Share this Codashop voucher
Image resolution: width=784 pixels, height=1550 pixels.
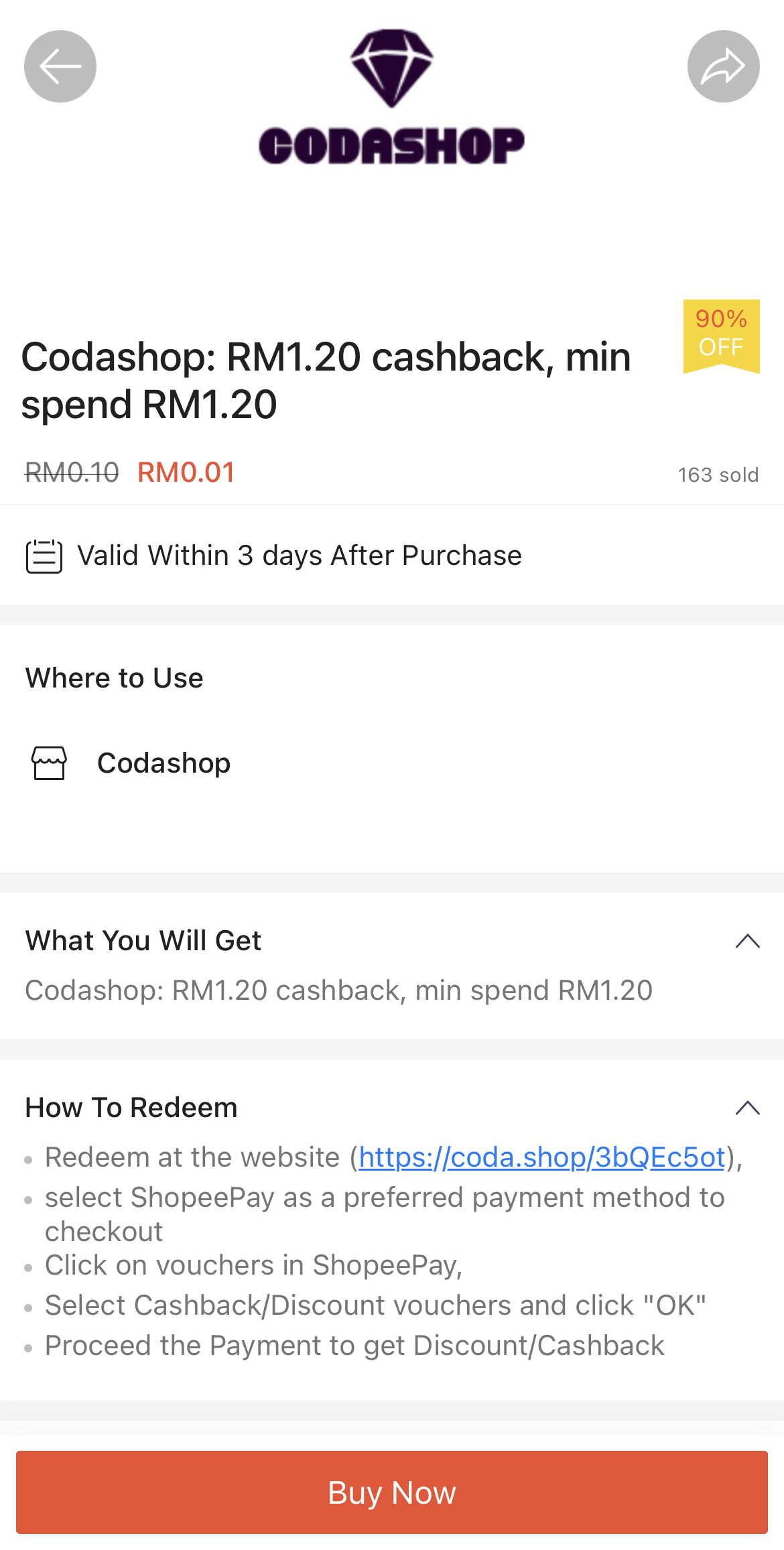click(723, 66)
